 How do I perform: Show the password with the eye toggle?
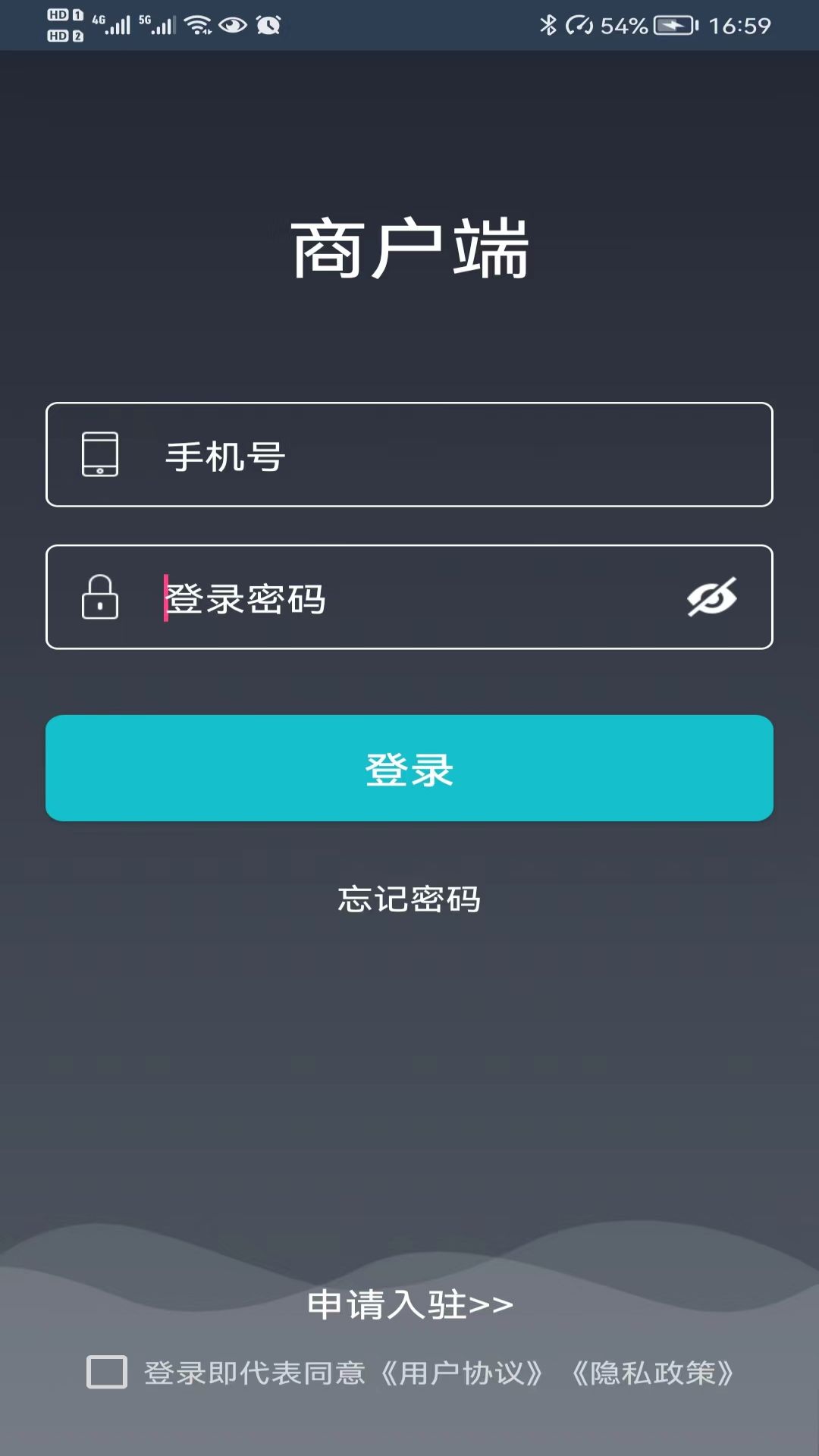(711, 596)
